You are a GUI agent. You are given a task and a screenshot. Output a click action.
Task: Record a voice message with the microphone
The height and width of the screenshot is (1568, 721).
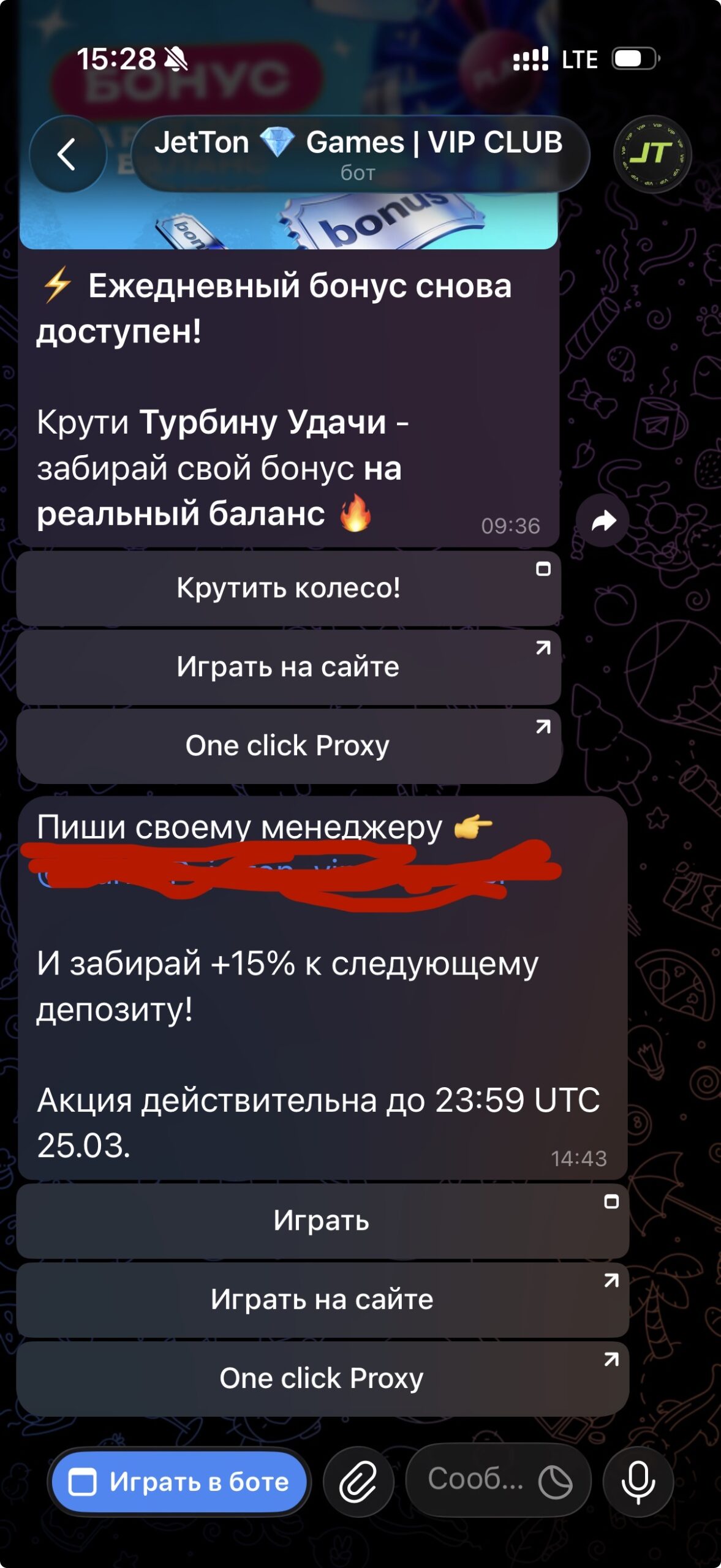coord(638,1482)
